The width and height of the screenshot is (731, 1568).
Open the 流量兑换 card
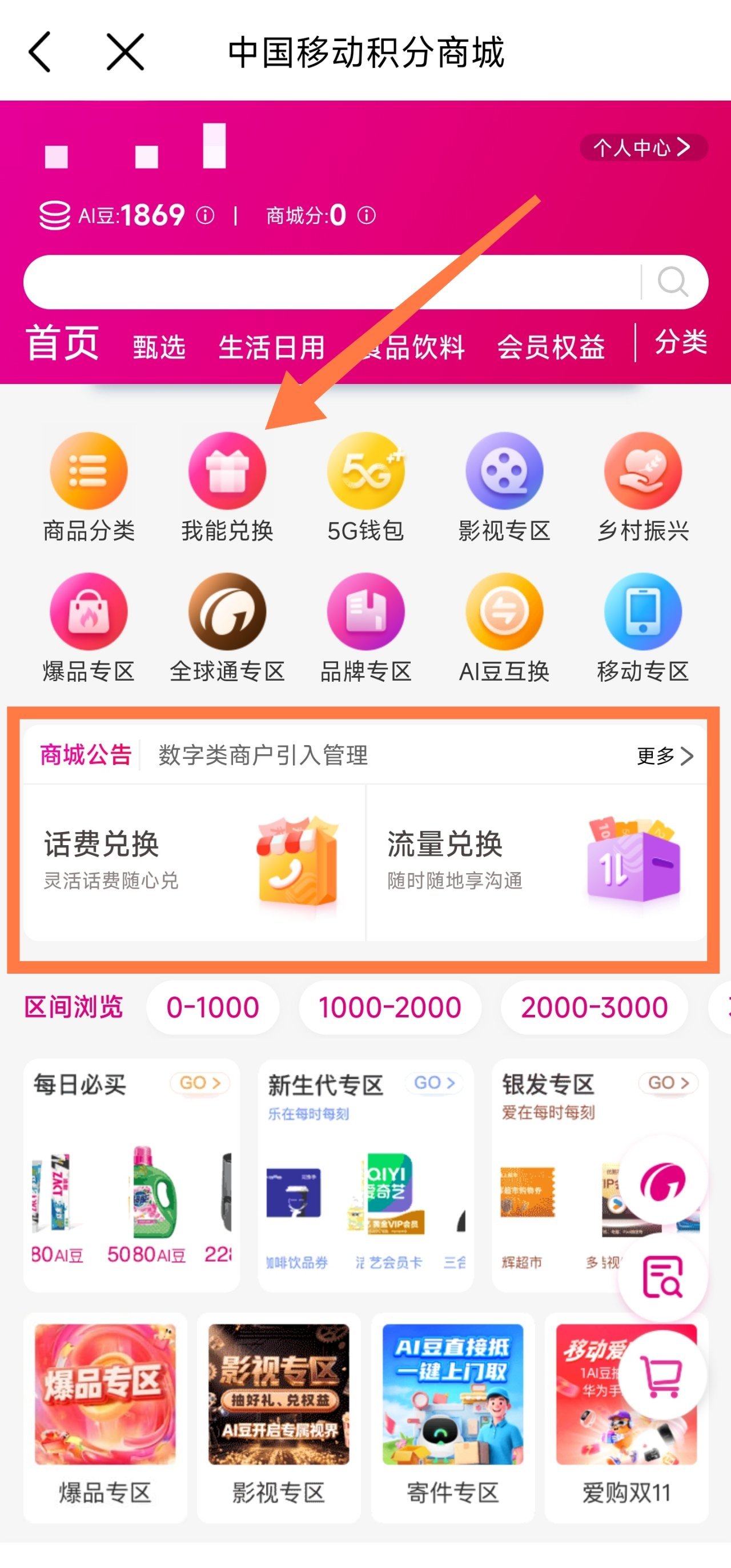[536, 861]
